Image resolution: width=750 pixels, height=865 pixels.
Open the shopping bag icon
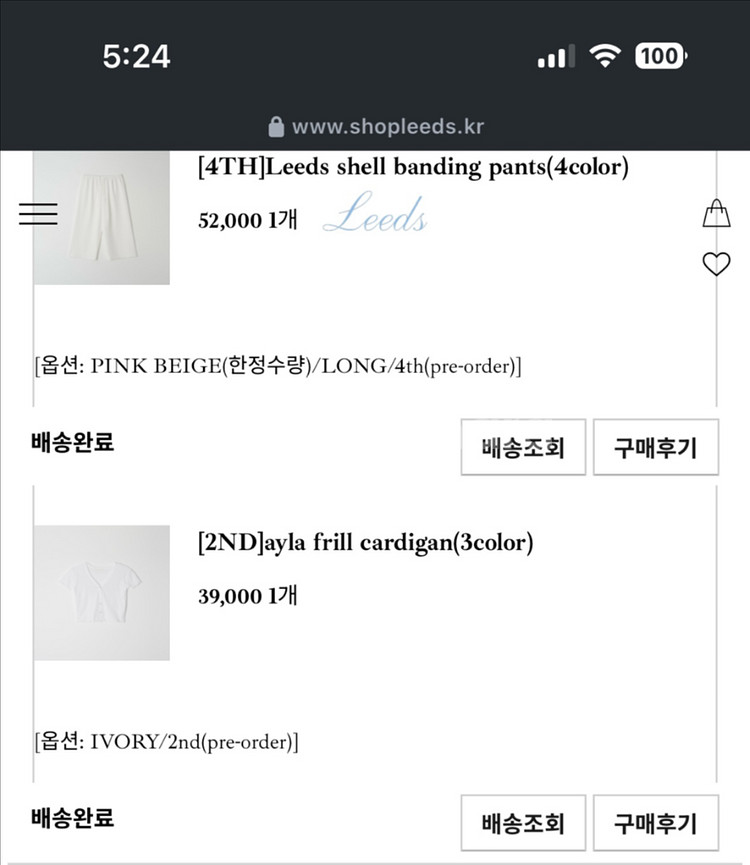[x=717, y=213]
